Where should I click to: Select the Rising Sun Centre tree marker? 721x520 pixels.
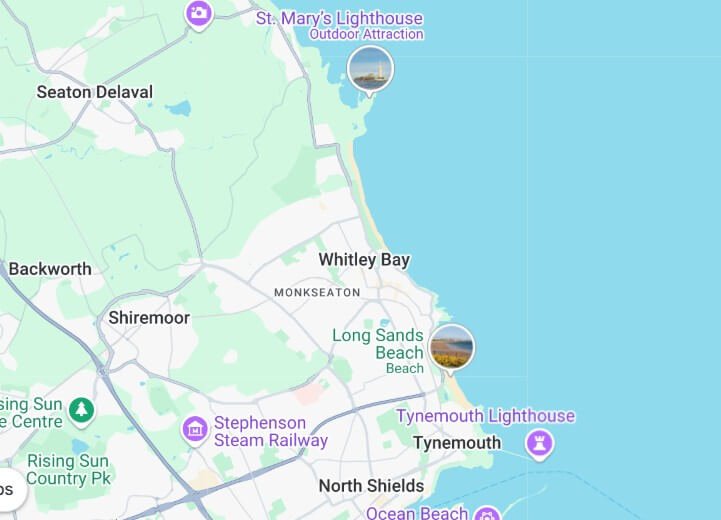(x=81, y=409)
